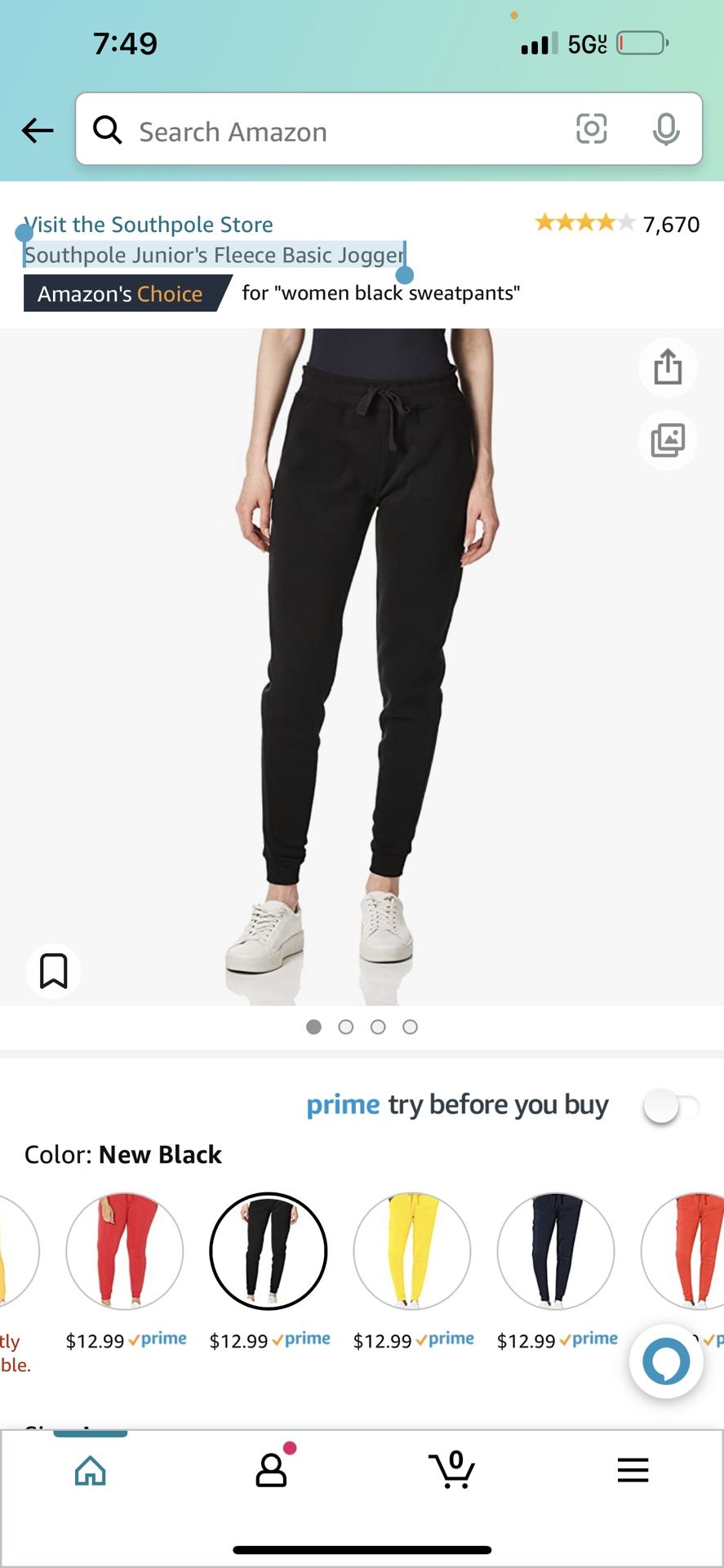The height and width of the screenshot is (1568, 724).
Task: Open your account profile
Action: click(x=271, y=1470)
